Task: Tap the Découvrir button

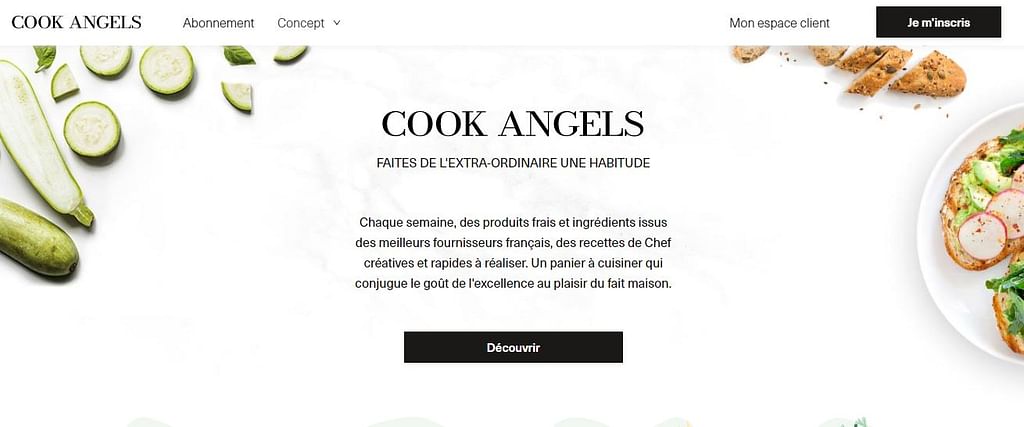Action: pyautogui.click(x=513, y=347)
